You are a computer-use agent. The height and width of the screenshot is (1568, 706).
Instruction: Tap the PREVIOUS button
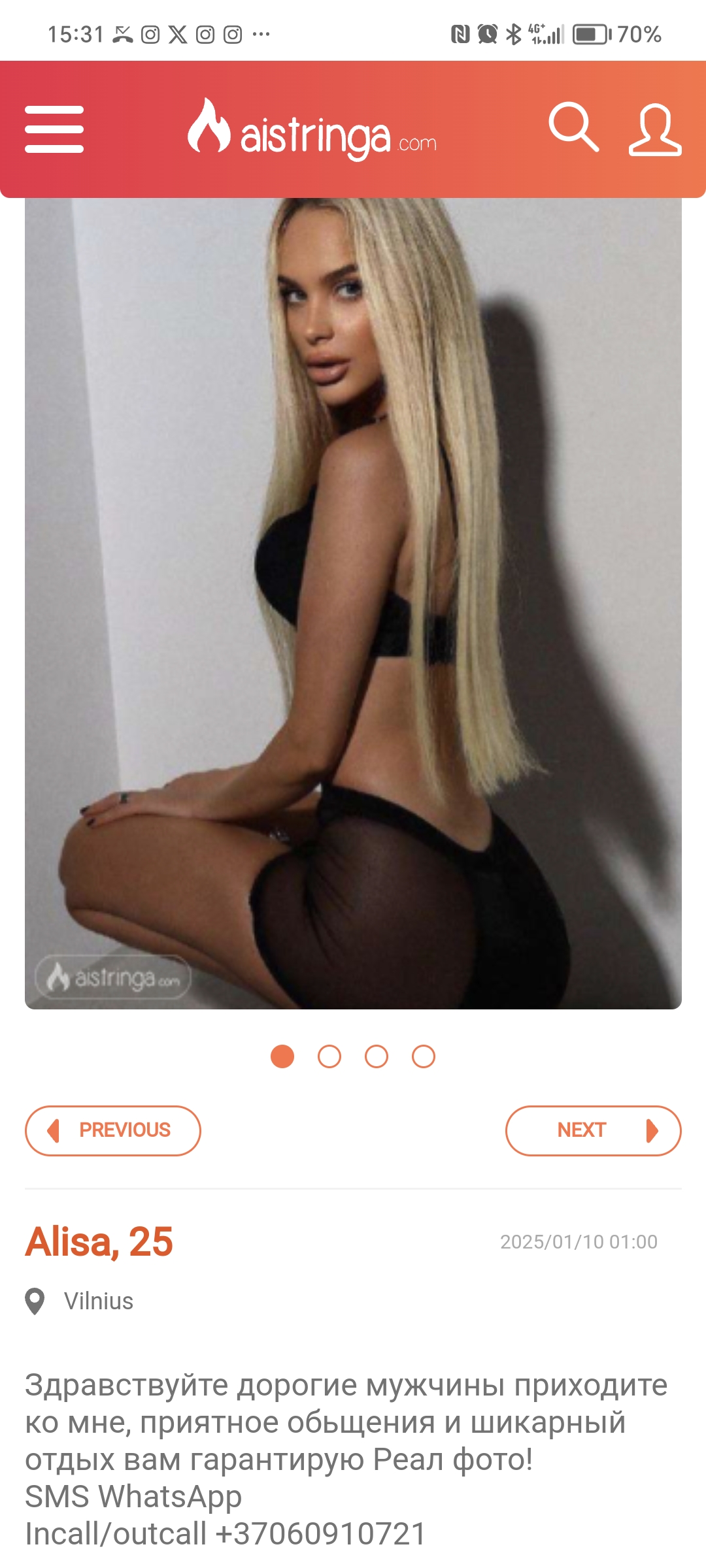(x=113, y=1130)
